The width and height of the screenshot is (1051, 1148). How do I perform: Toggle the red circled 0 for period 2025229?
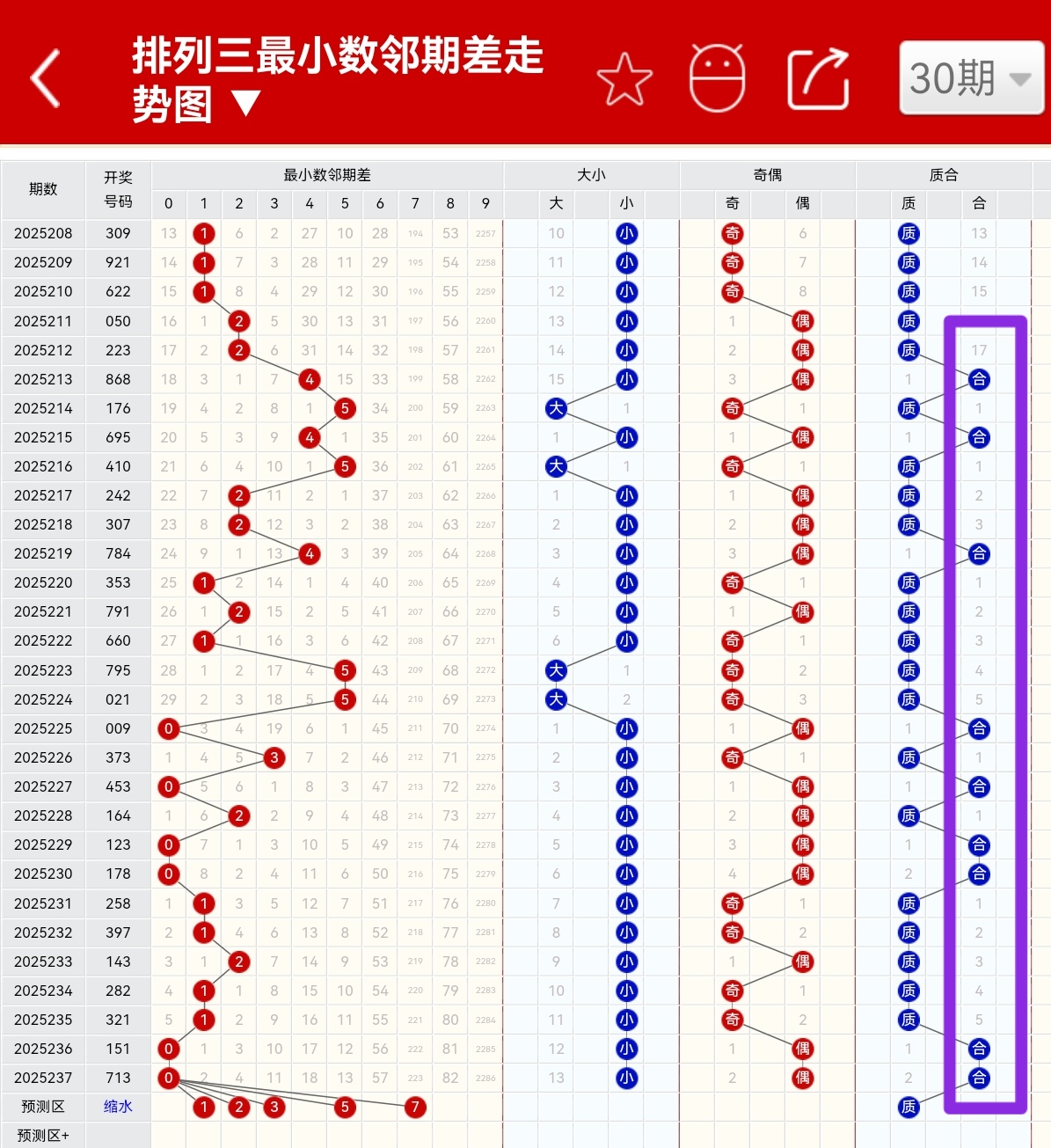pyautogui.click(x=168, y=845)
